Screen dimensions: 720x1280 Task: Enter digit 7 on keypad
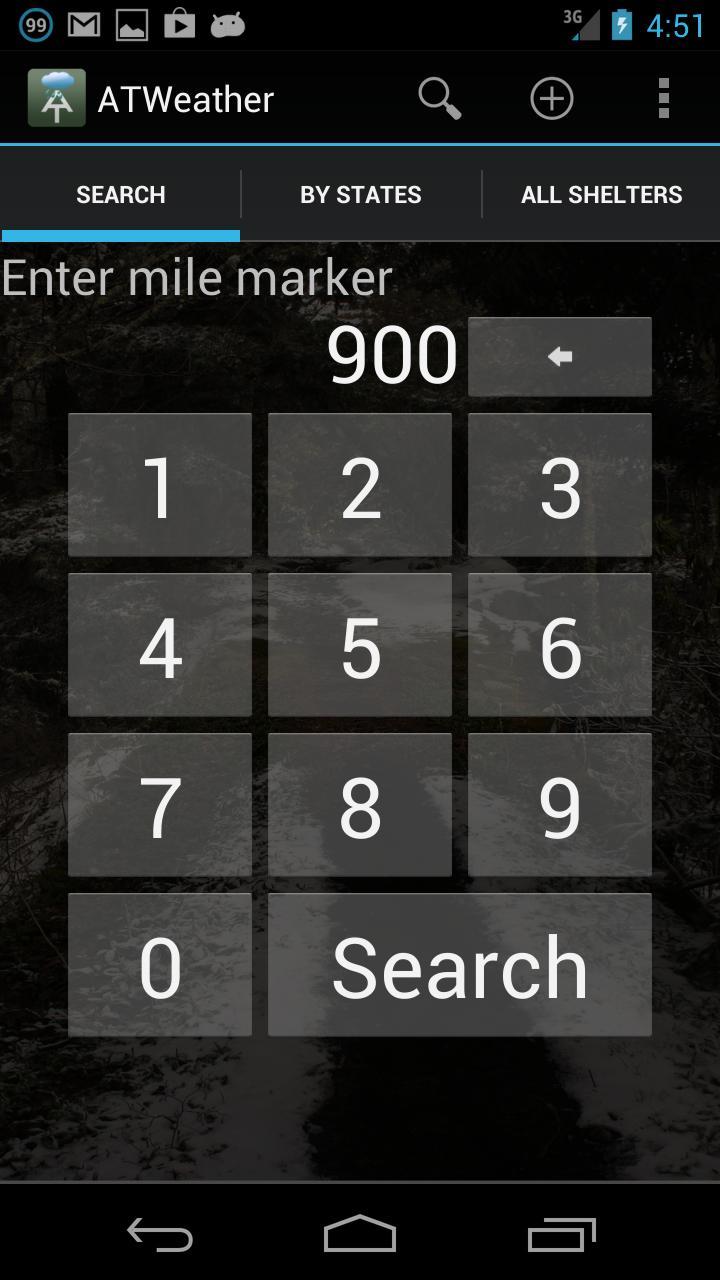pyautogui.click(x=160, y=805)
